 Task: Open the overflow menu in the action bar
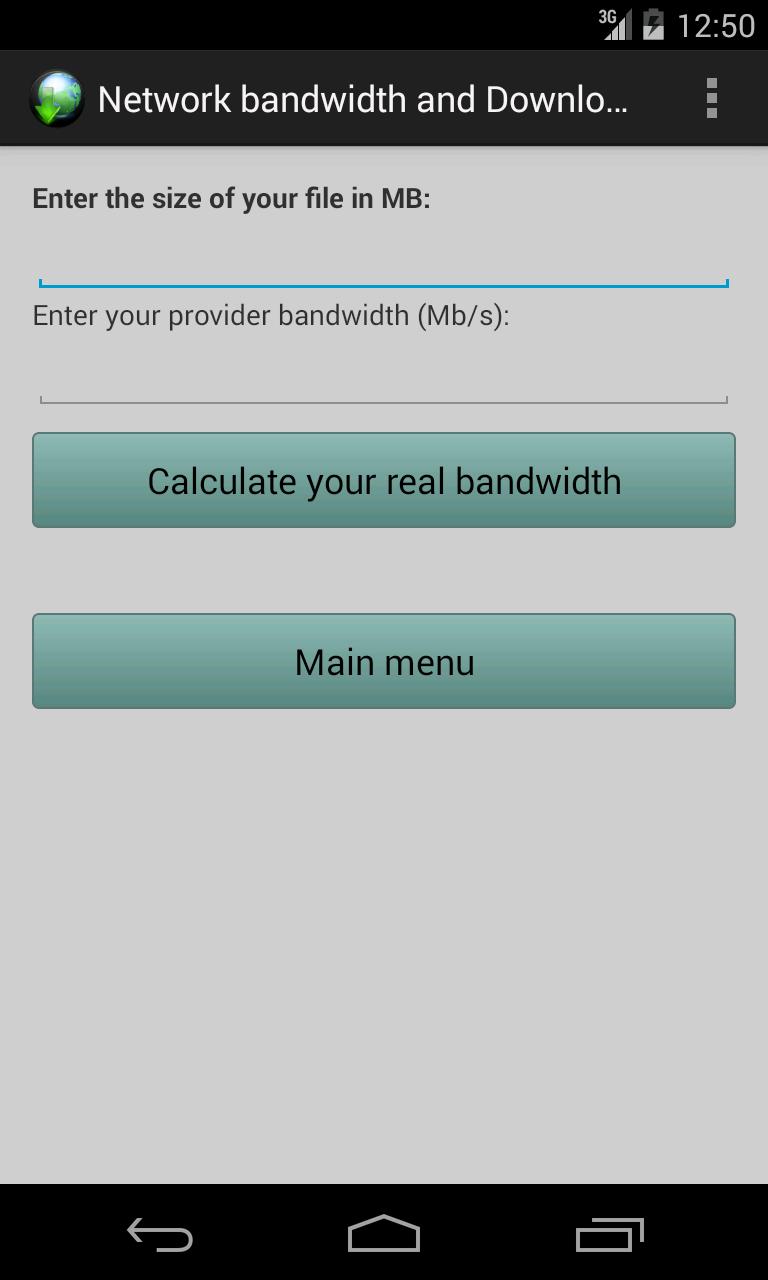point(712,97)
